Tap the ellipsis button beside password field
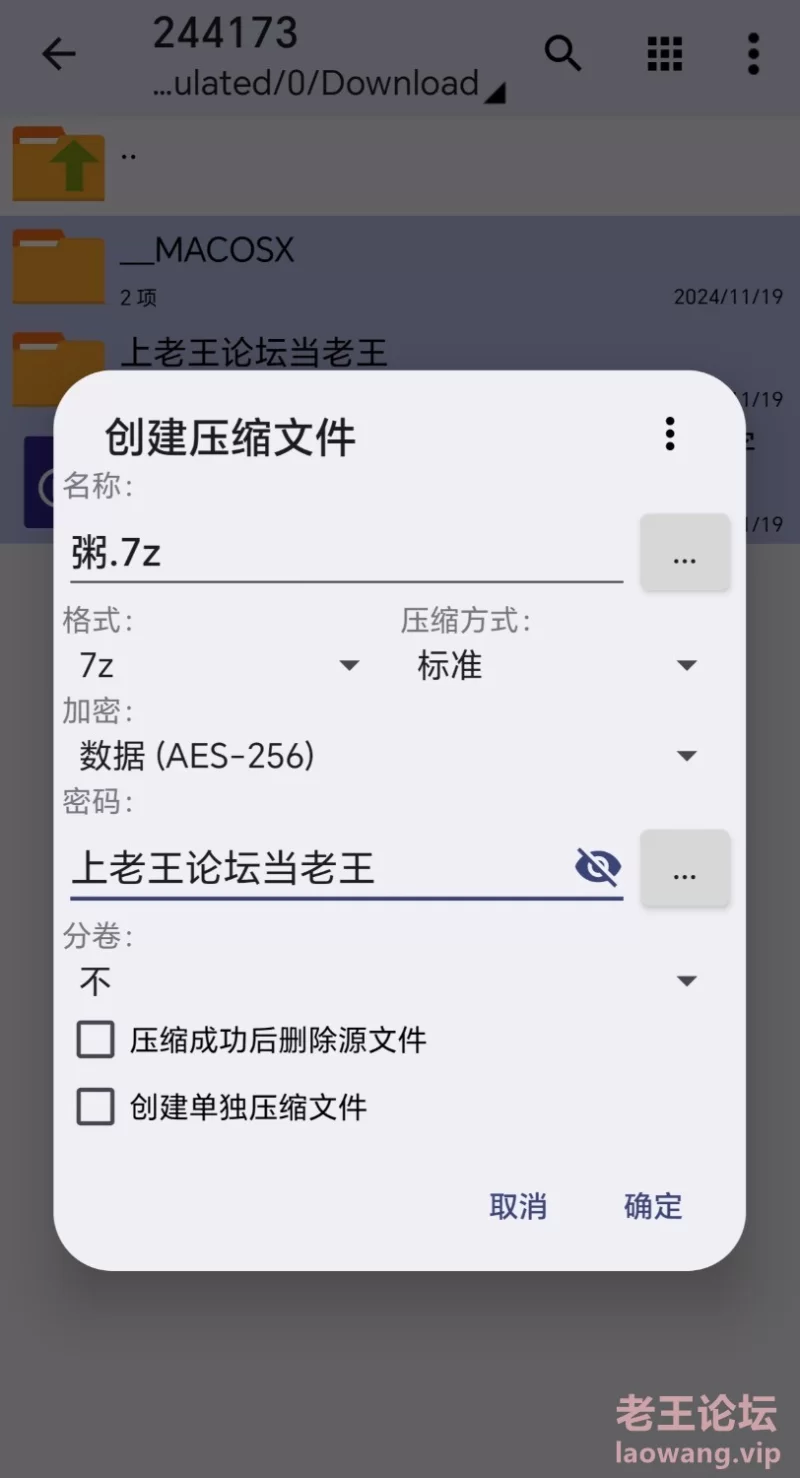This screenshot has height=1478, width=800. click(x=685, y=869)
